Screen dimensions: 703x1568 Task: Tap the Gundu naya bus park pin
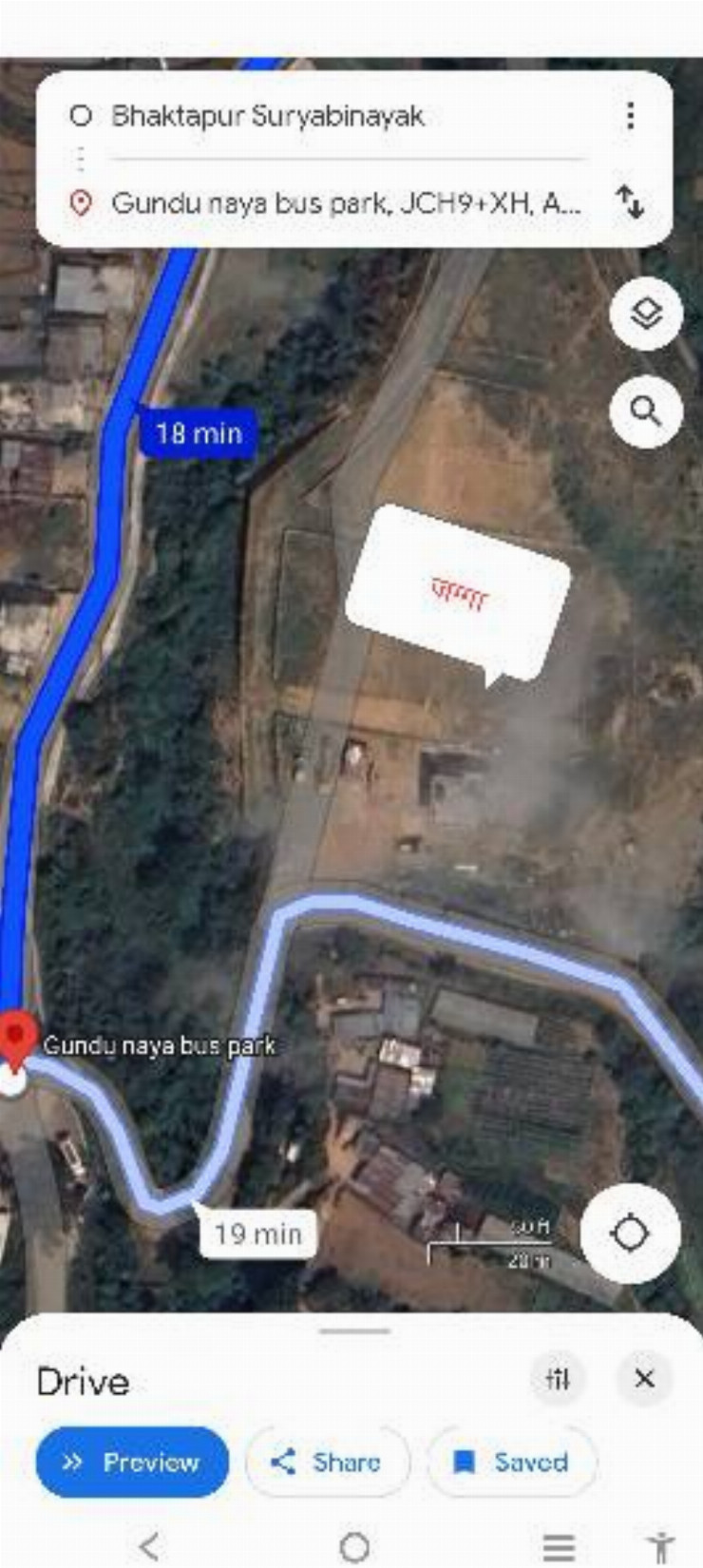pos(16,1042)
